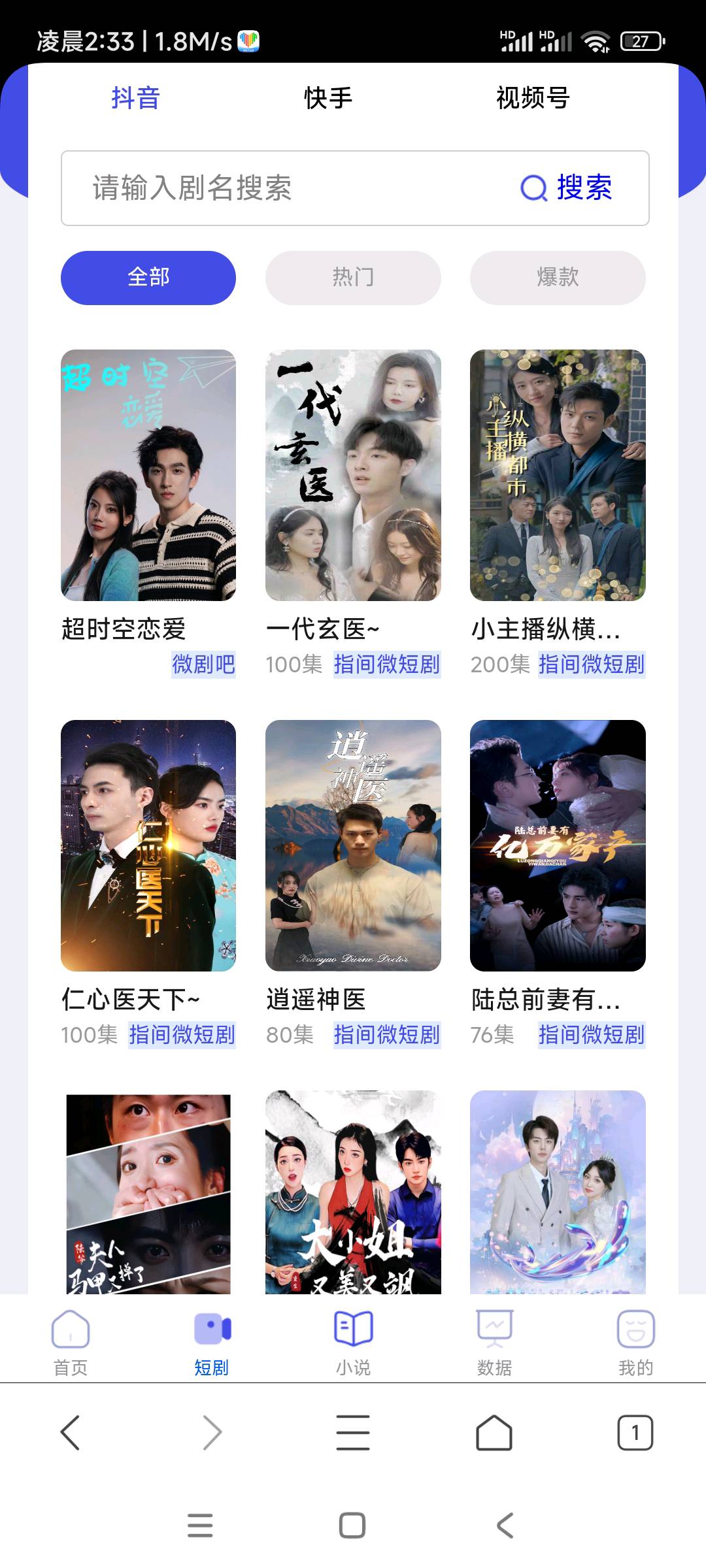Focus the 请输入剧名搜索 search field

point(288,188)
